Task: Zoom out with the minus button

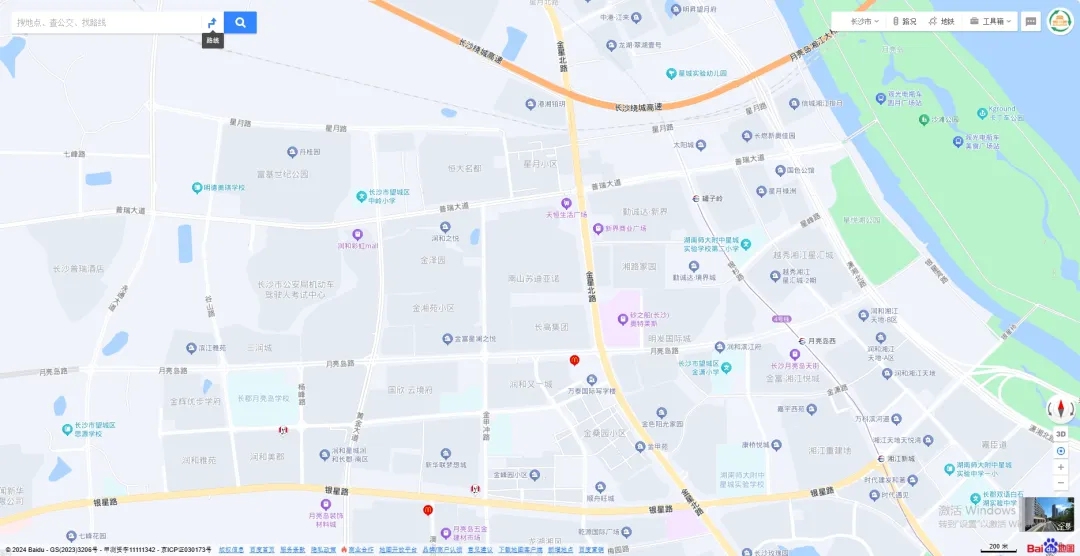Action: (1060, 483)
